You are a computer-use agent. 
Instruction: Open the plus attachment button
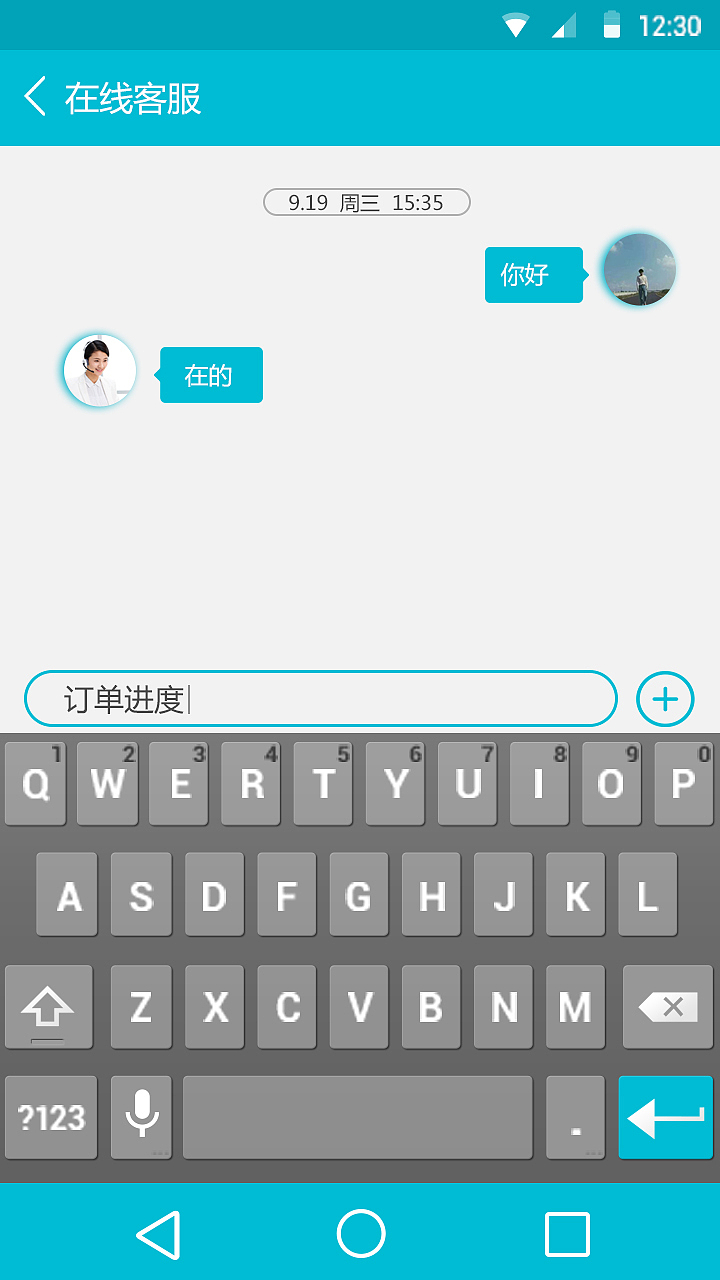[x=665, y=698]
